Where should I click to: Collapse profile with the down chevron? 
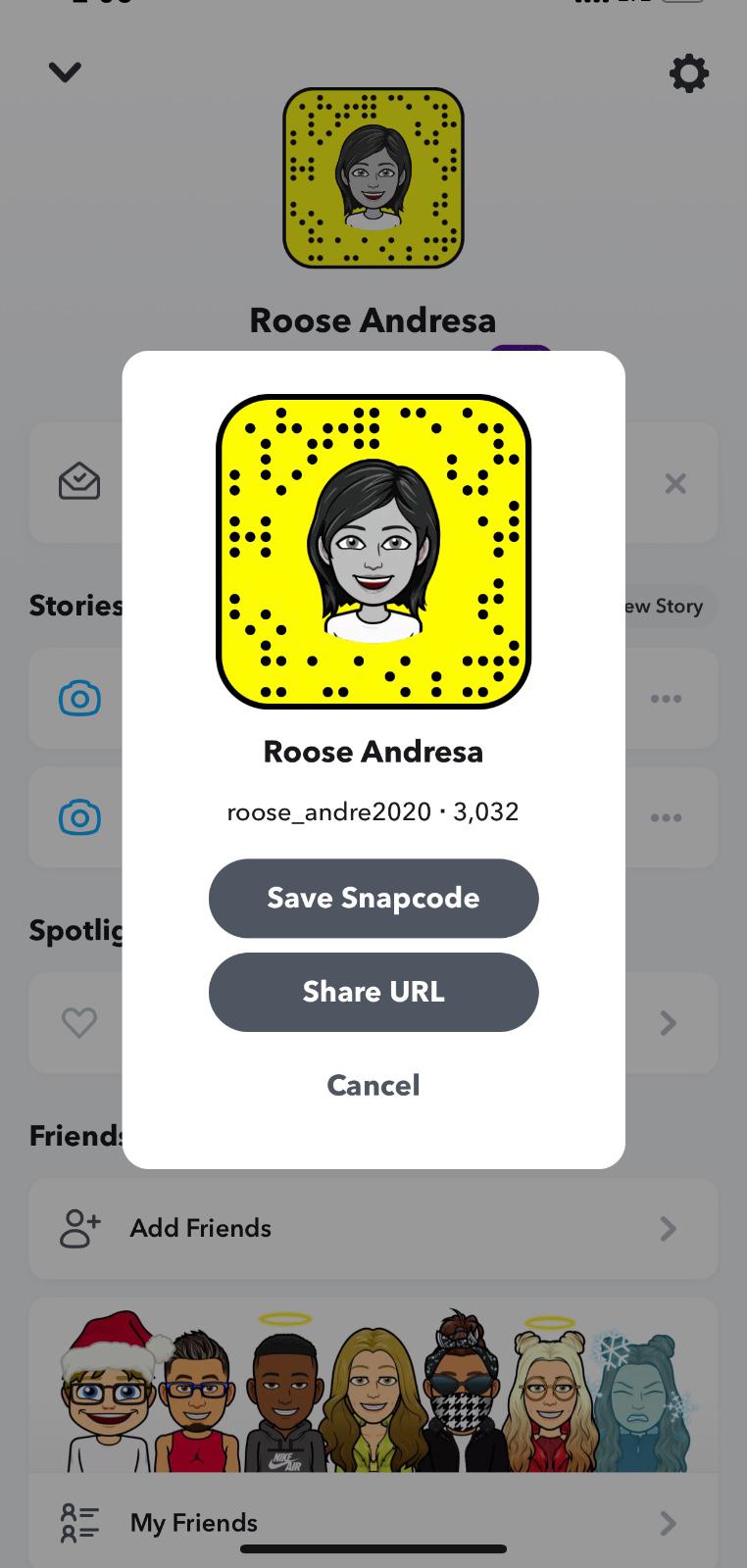(x=65, y=73)
